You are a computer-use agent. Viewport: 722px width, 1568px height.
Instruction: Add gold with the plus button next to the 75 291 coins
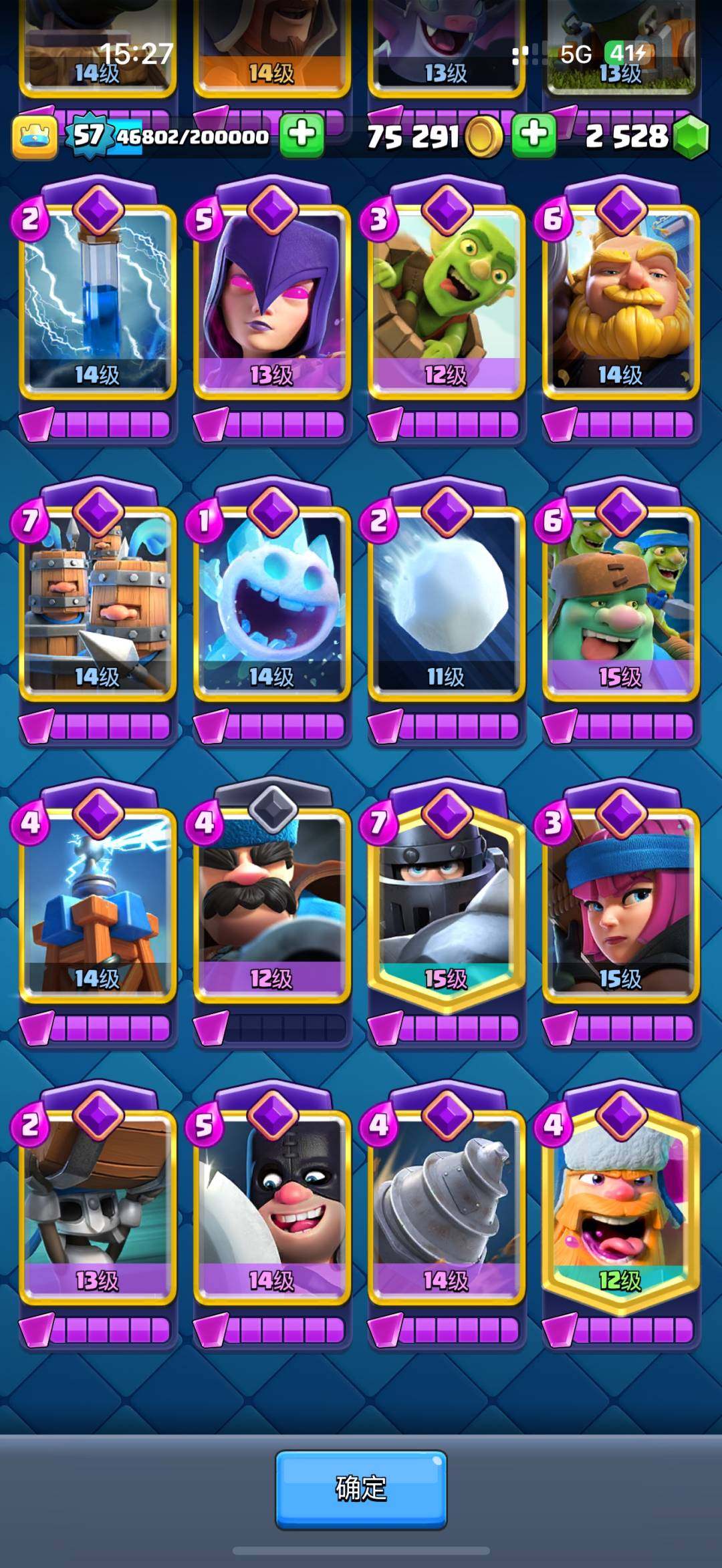533,136
